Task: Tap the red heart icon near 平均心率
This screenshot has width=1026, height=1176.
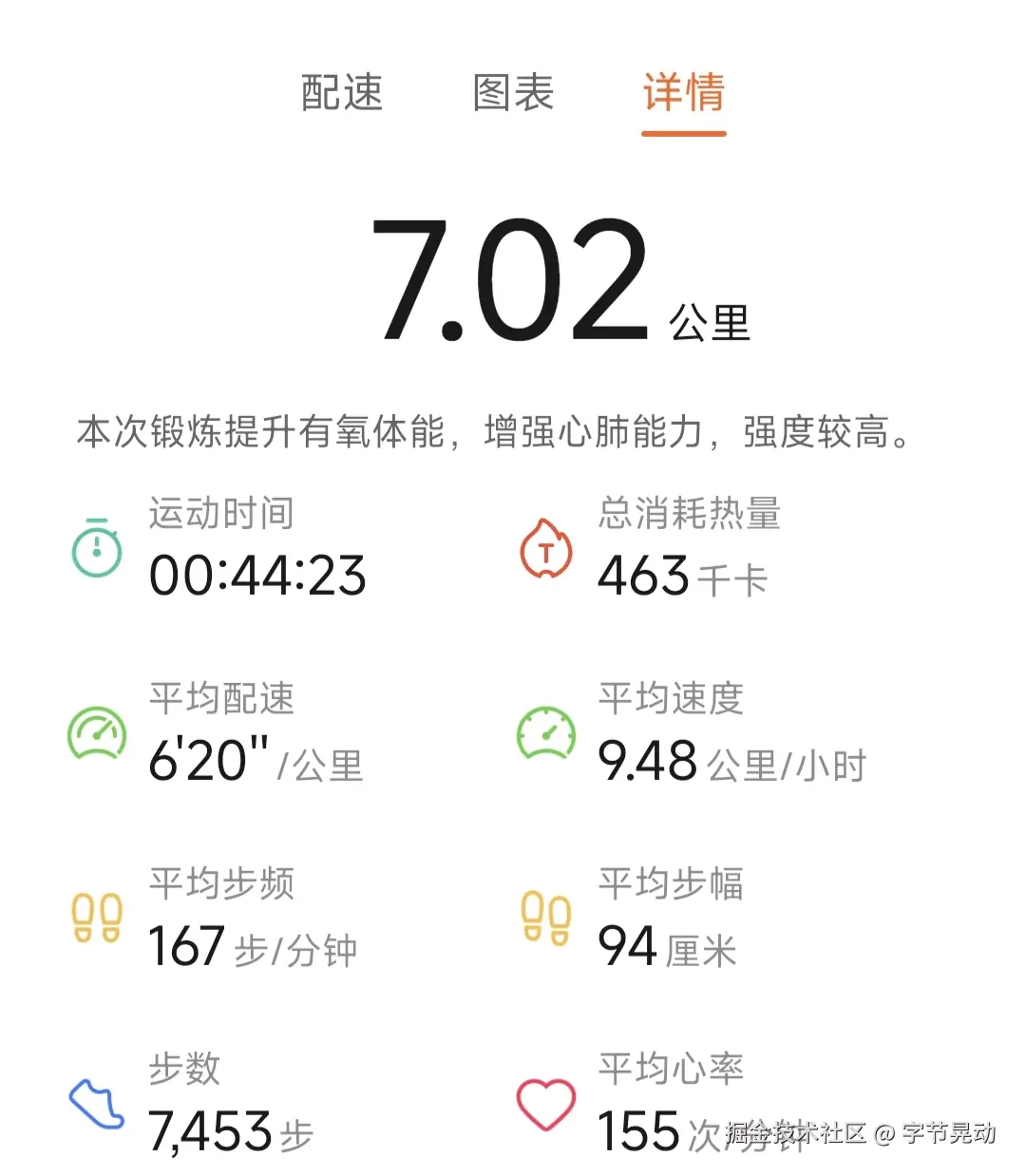Action: click(x=545, y=1102)
